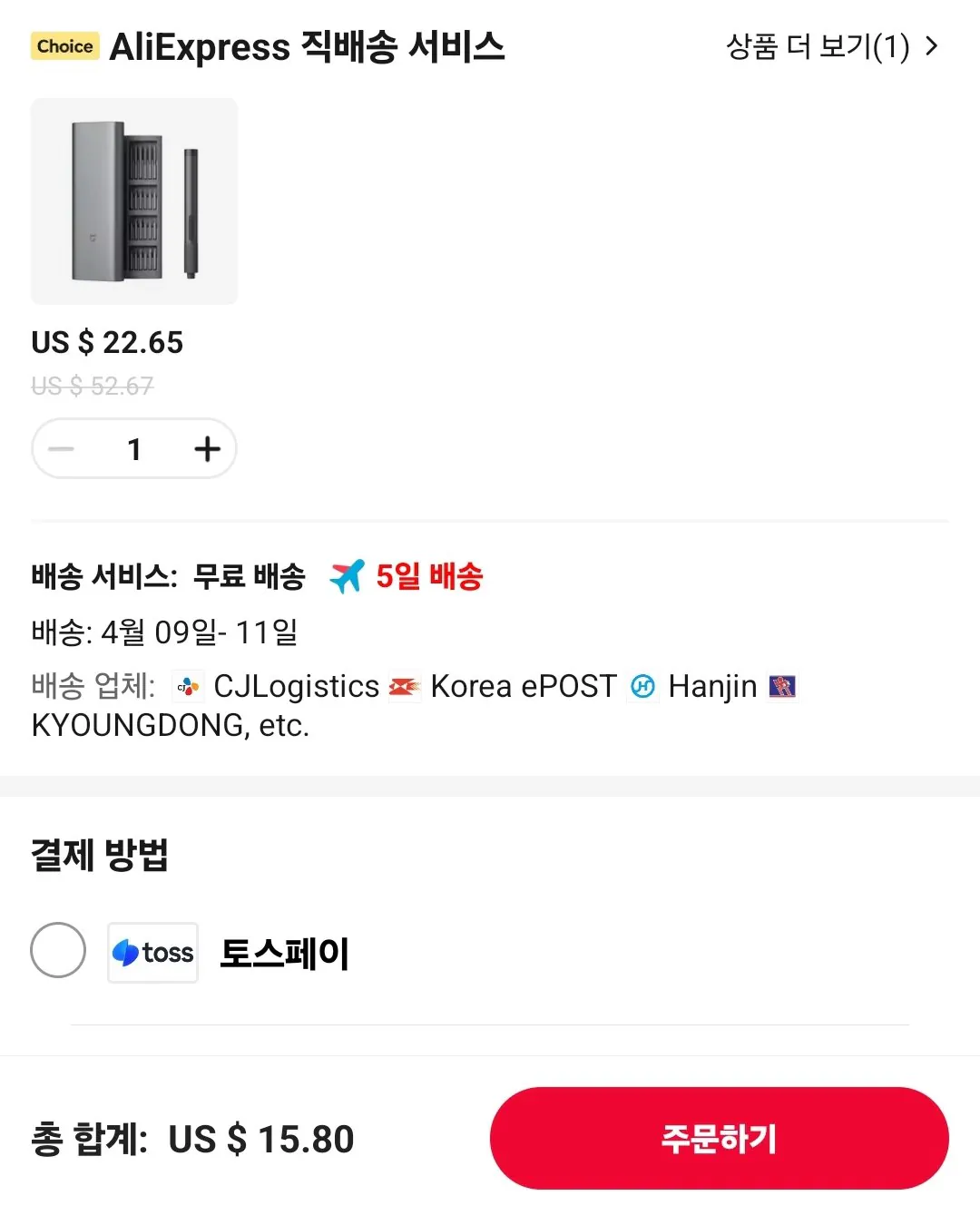Click the yellow Choice badge

tap(64, 46)
